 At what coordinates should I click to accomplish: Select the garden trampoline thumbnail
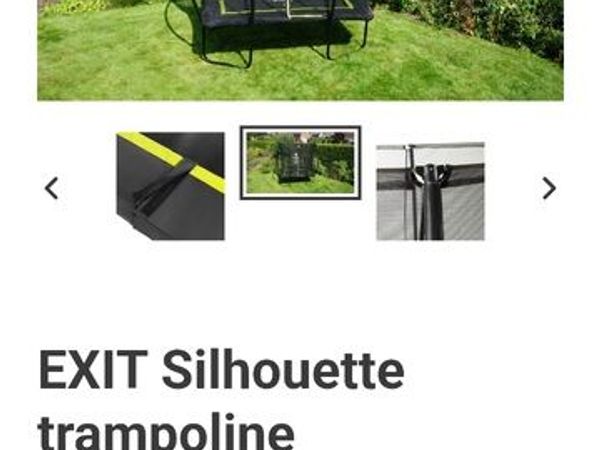tap(300, 162)
